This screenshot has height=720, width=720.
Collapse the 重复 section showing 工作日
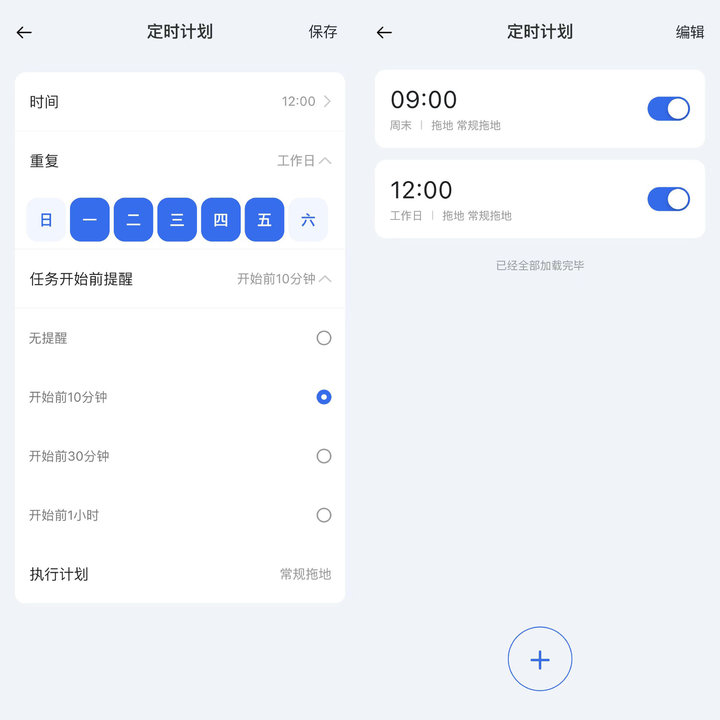304,160
